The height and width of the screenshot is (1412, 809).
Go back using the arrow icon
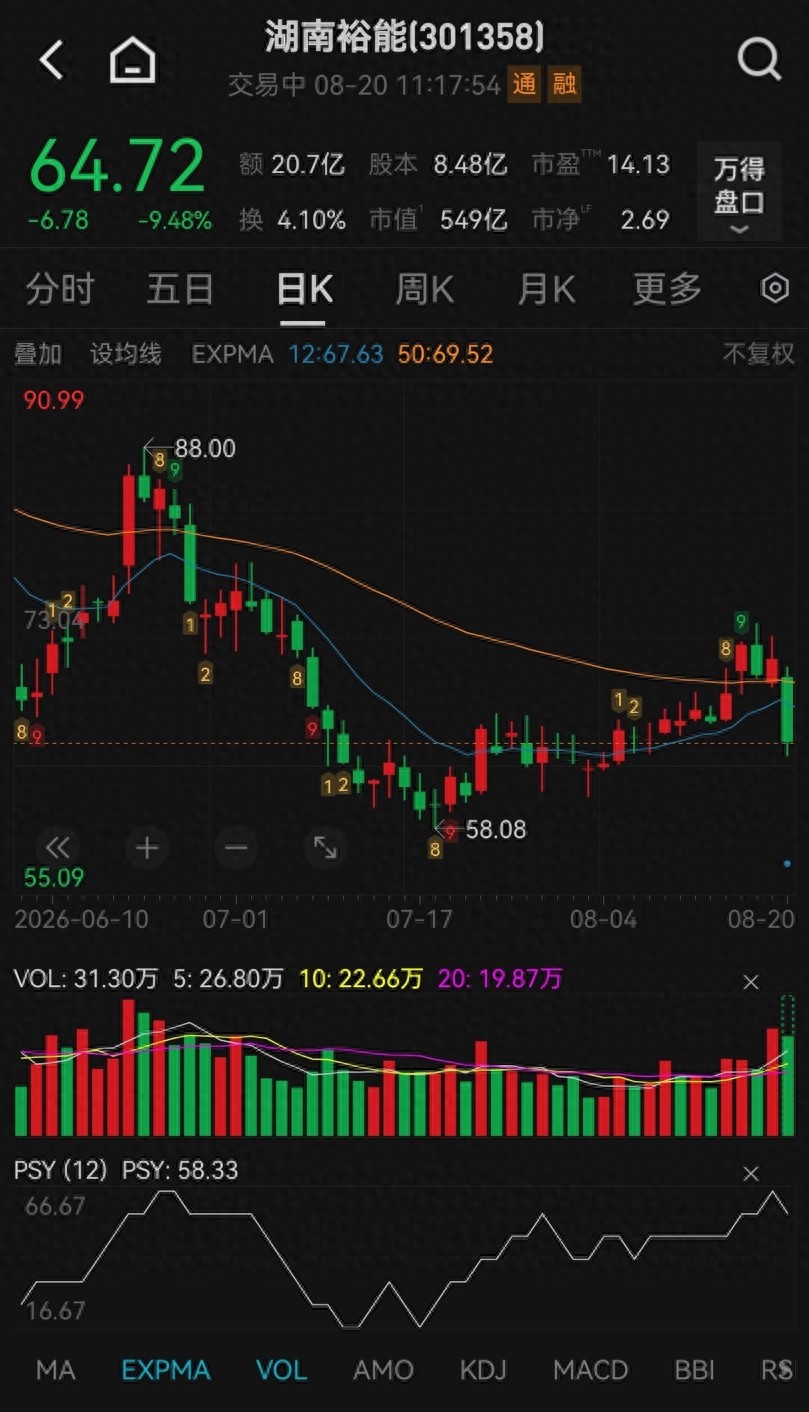[51, 61]
